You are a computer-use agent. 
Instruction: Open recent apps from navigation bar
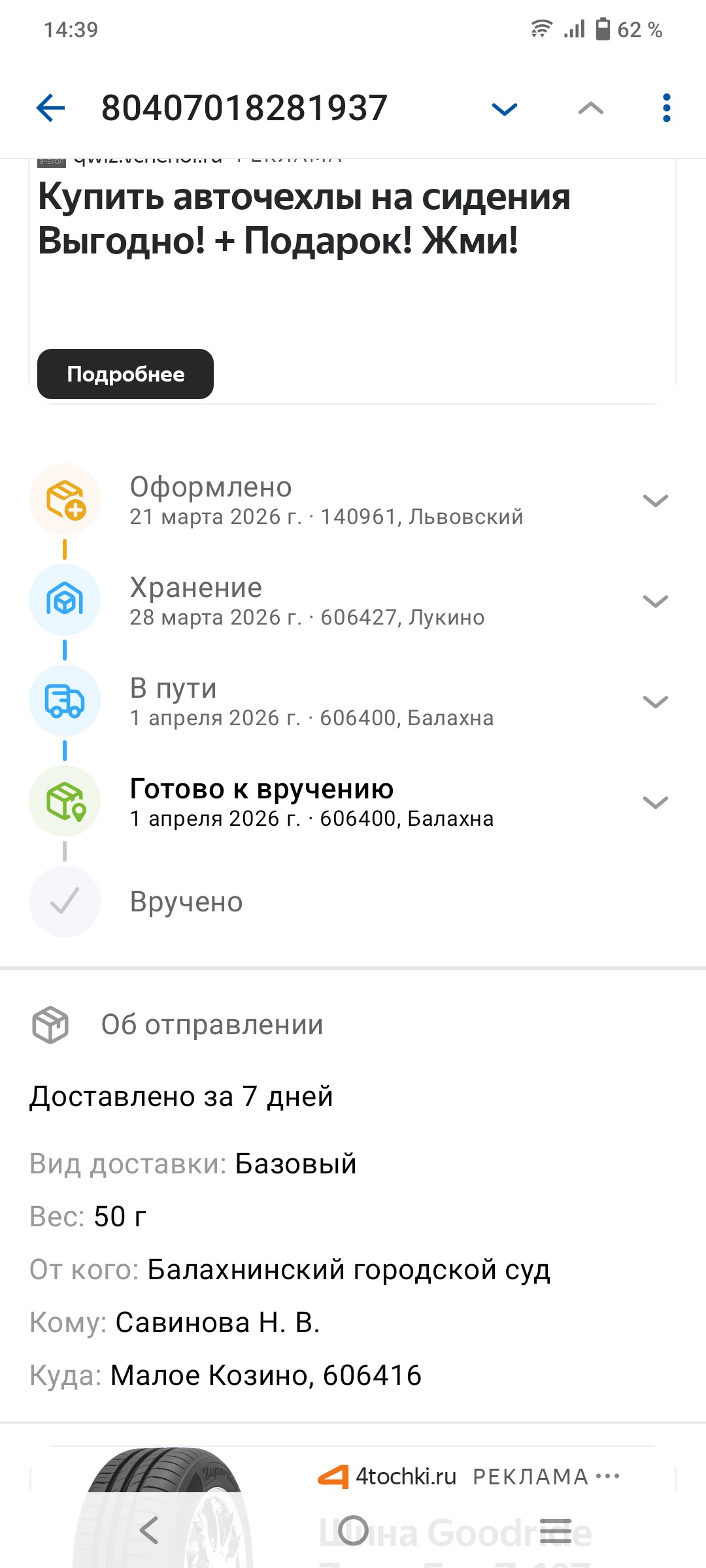(556, 1531)
